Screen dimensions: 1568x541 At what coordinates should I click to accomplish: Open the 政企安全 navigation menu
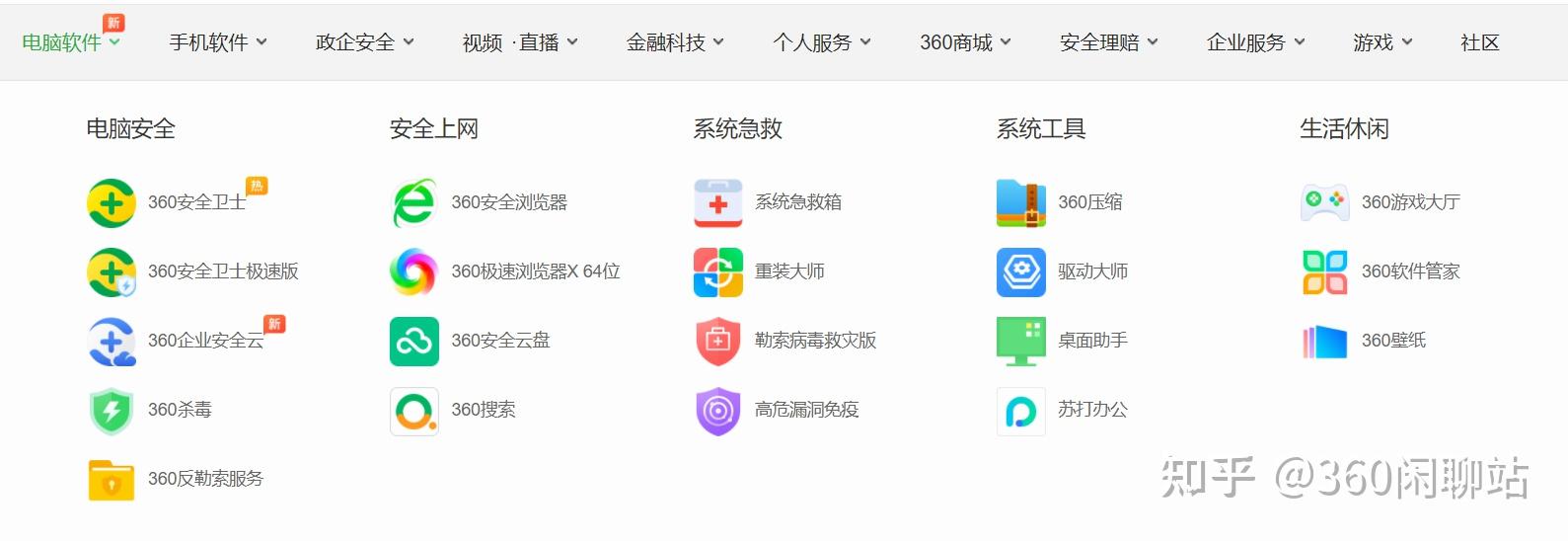tap(364, 42)
